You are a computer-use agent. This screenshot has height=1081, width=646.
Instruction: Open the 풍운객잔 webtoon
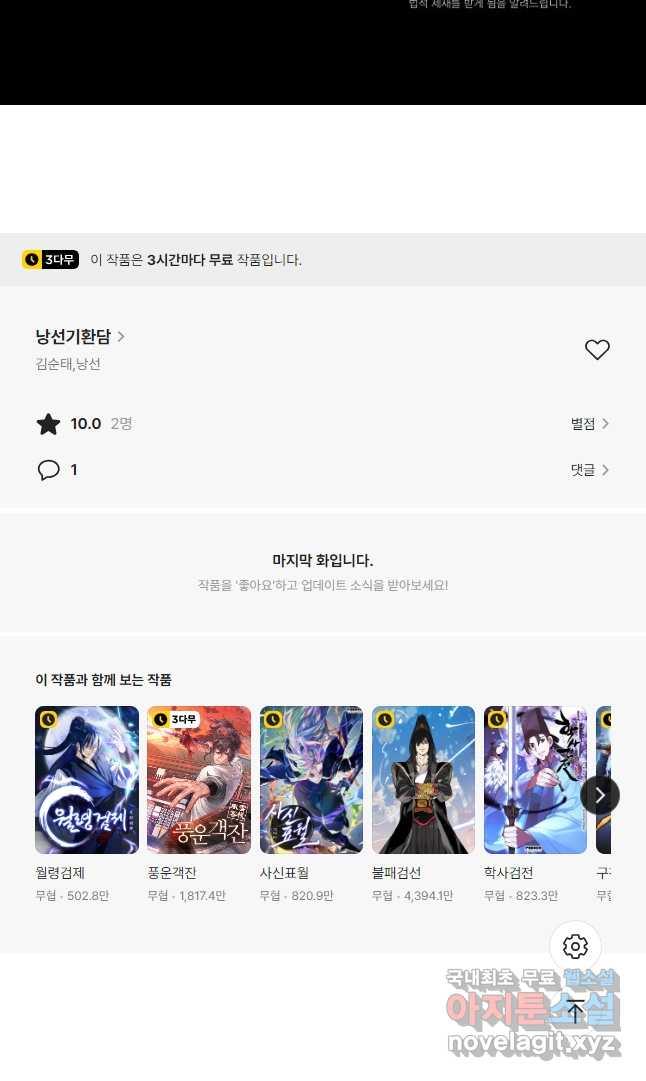tap(199, 780)
